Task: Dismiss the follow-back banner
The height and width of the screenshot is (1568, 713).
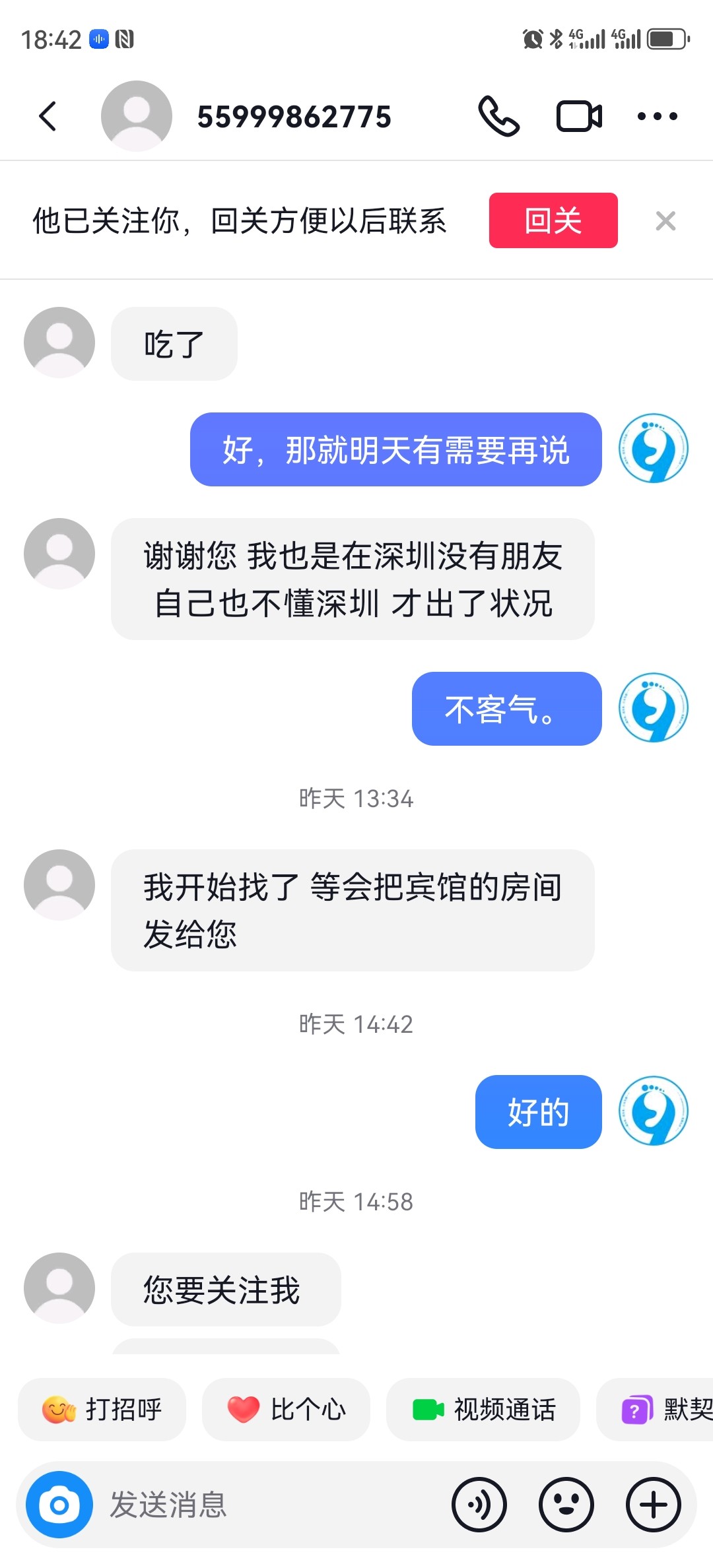Action: pos(665,221)
